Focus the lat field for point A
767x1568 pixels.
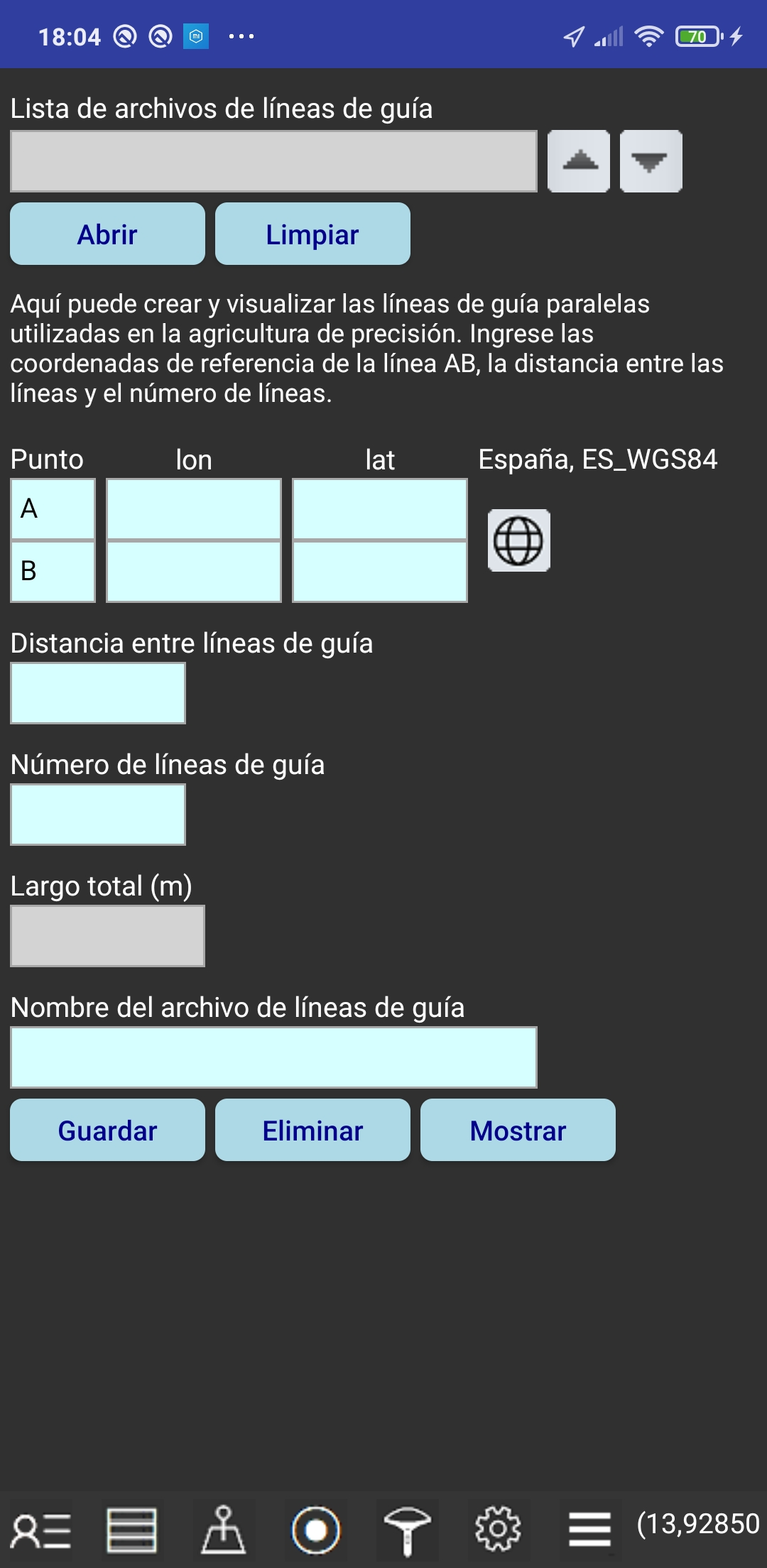(379, 508)
